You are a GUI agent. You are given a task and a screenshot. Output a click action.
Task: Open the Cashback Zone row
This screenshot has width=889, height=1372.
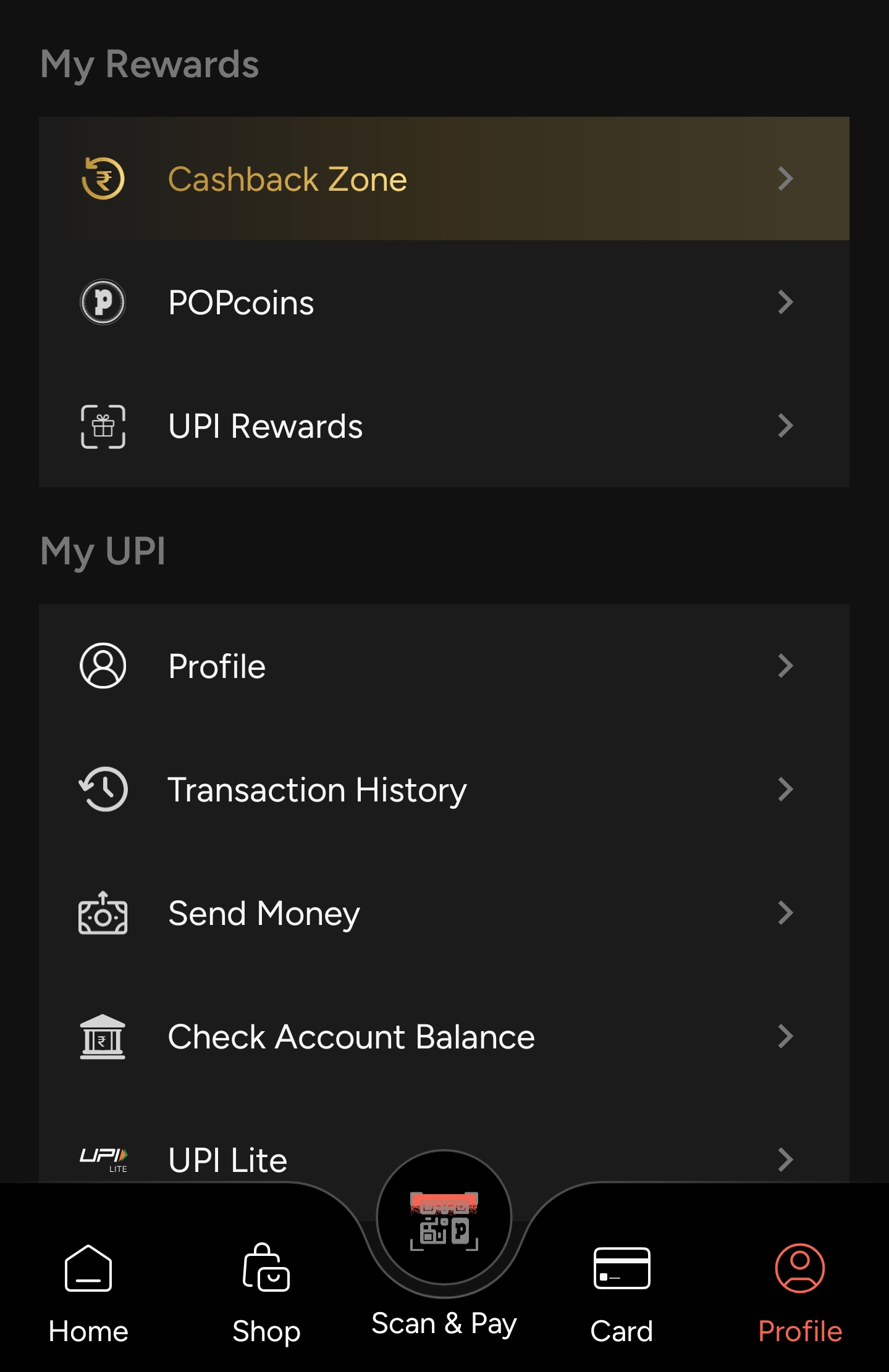pos(444,179)
